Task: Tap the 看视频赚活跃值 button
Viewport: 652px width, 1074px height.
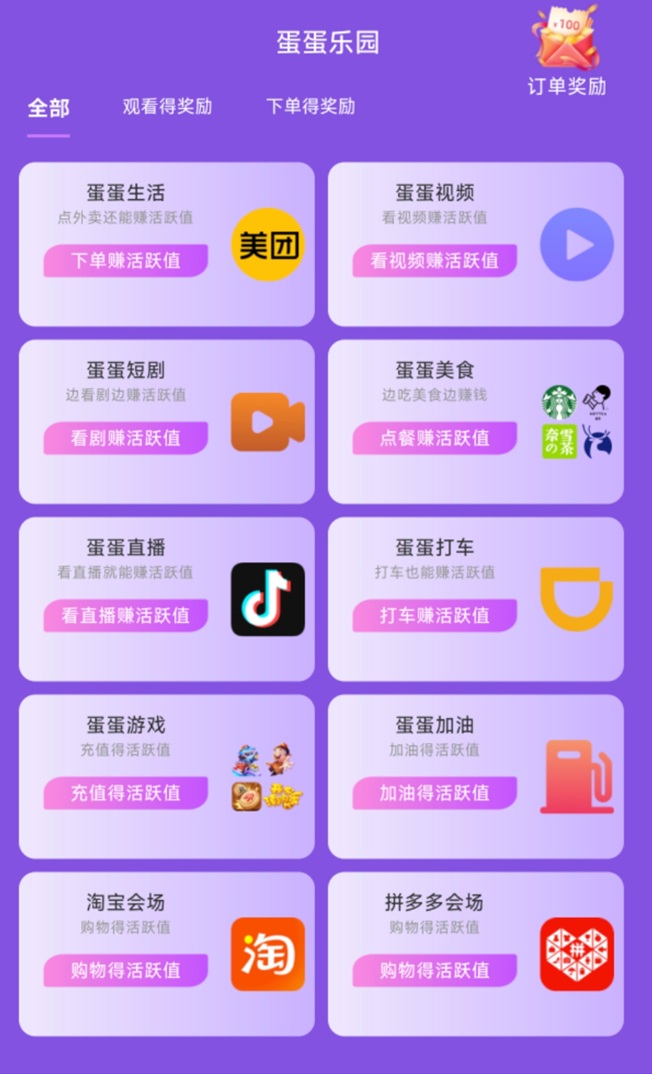Action: point(434,260)
